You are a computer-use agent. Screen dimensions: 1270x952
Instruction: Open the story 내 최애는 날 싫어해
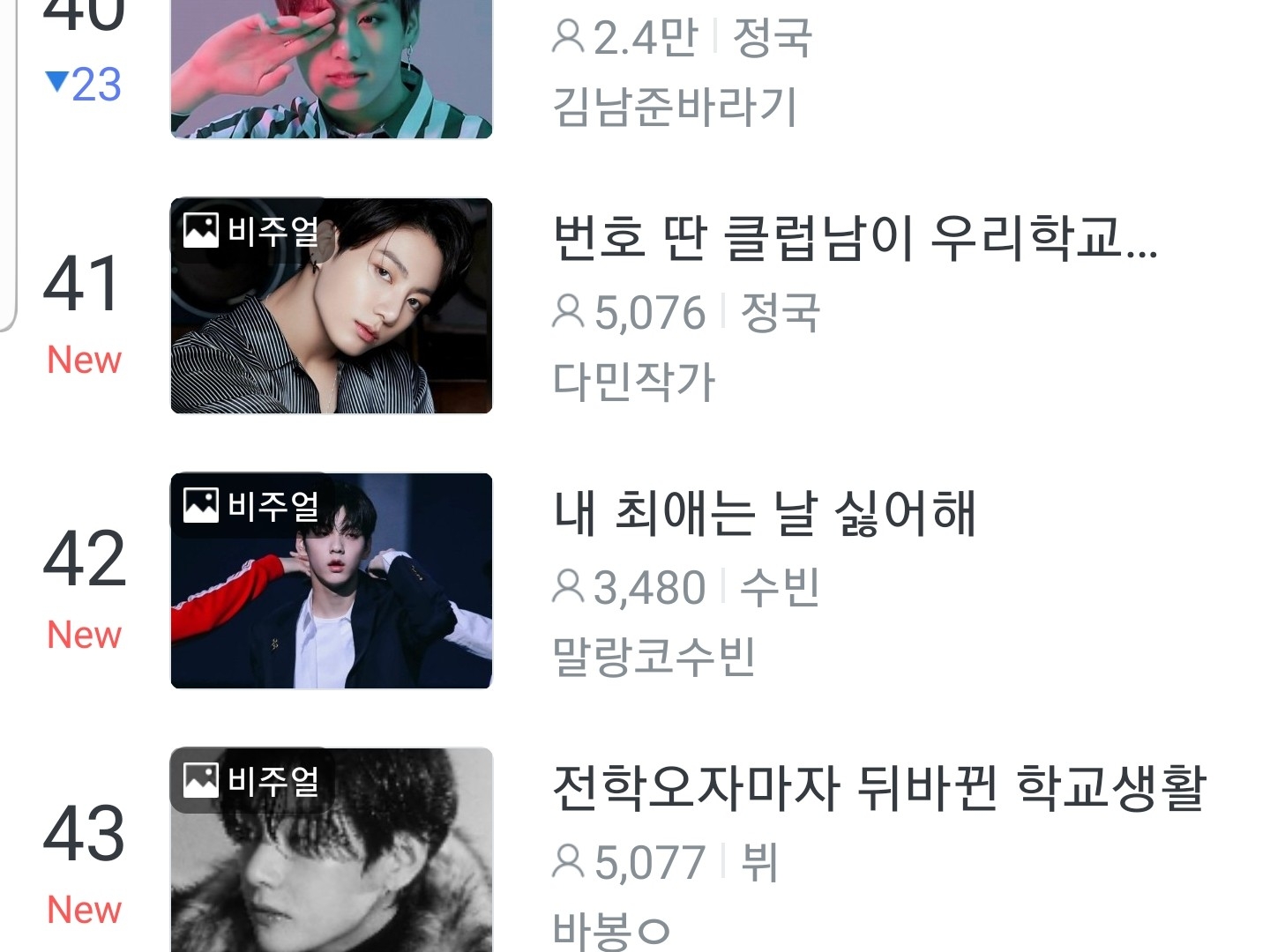click(x=765, y=512)
